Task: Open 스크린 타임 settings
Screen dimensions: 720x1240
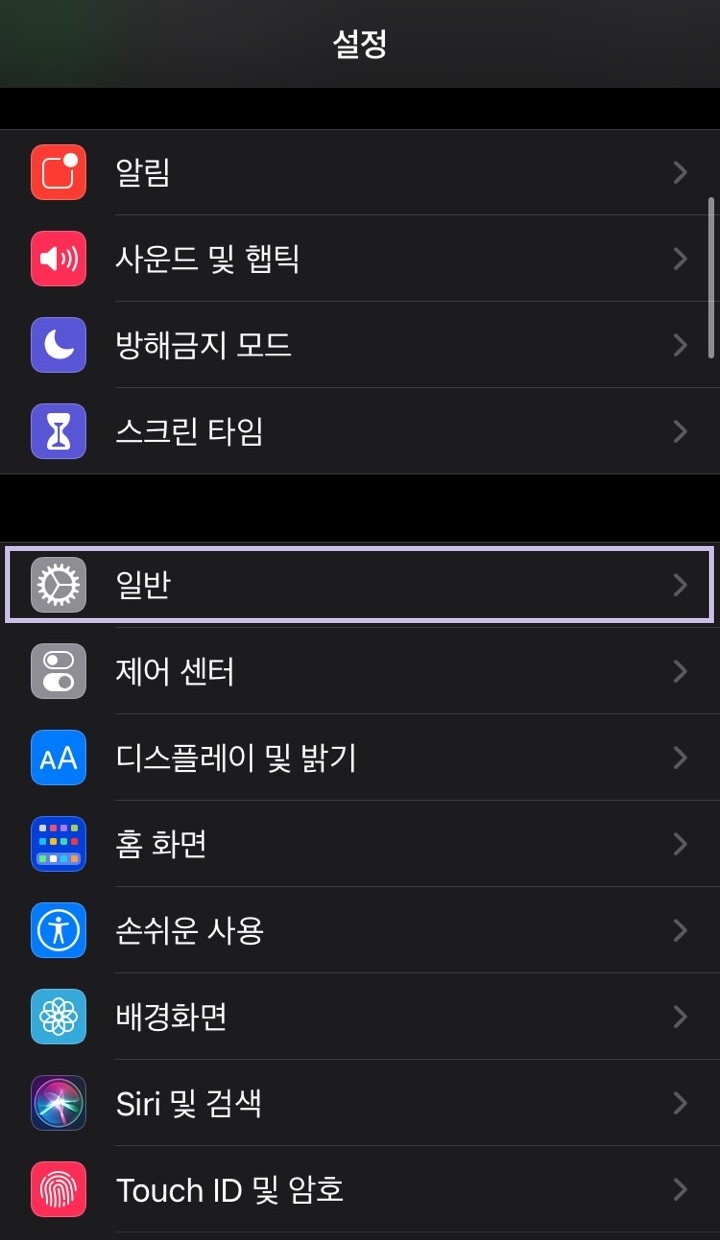Action: (x=360, y=431)
